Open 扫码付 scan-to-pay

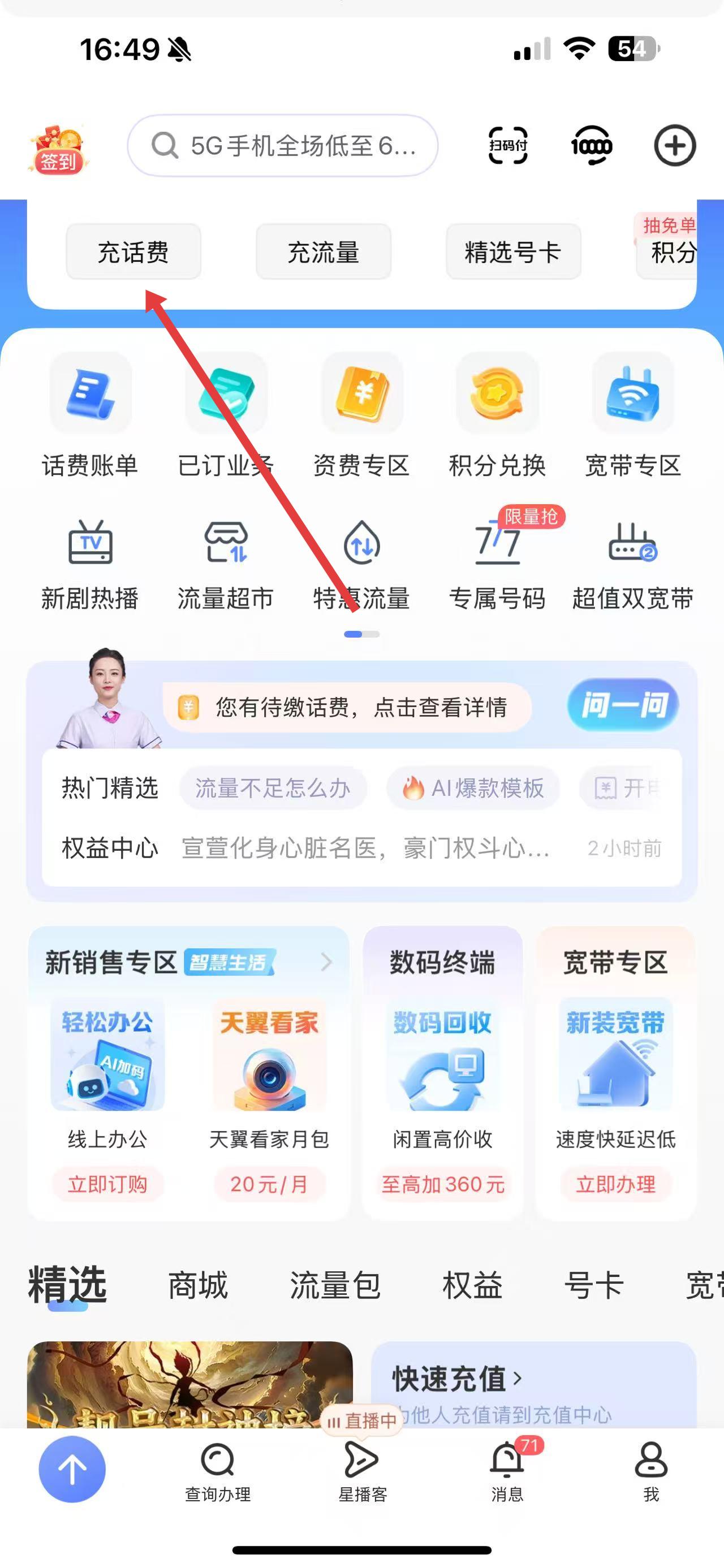point(508,146)
